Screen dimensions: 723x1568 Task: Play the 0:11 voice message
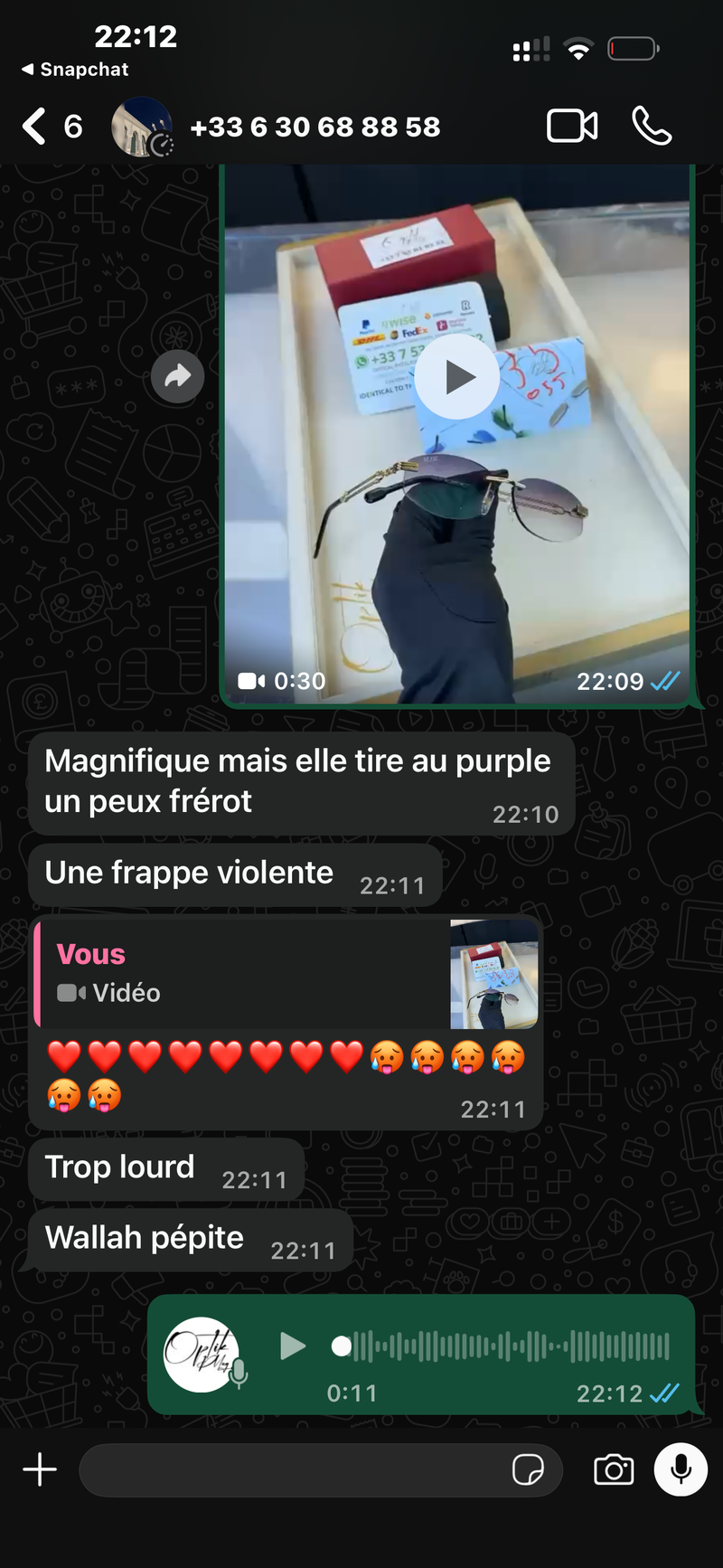coord(292,1346)
